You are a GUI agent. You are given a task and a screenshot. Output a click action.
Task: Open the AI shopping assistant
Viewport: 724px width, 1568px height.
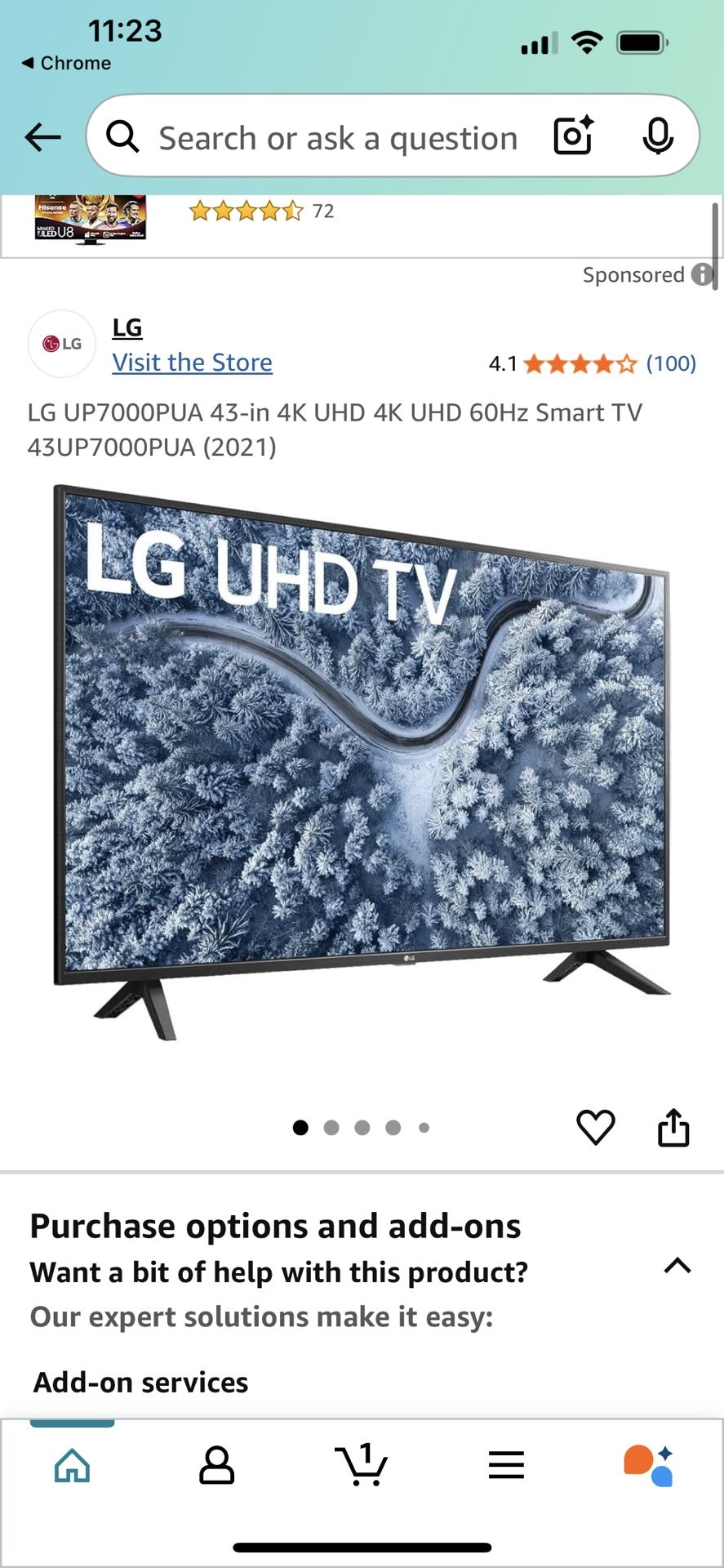[649, 1466]
